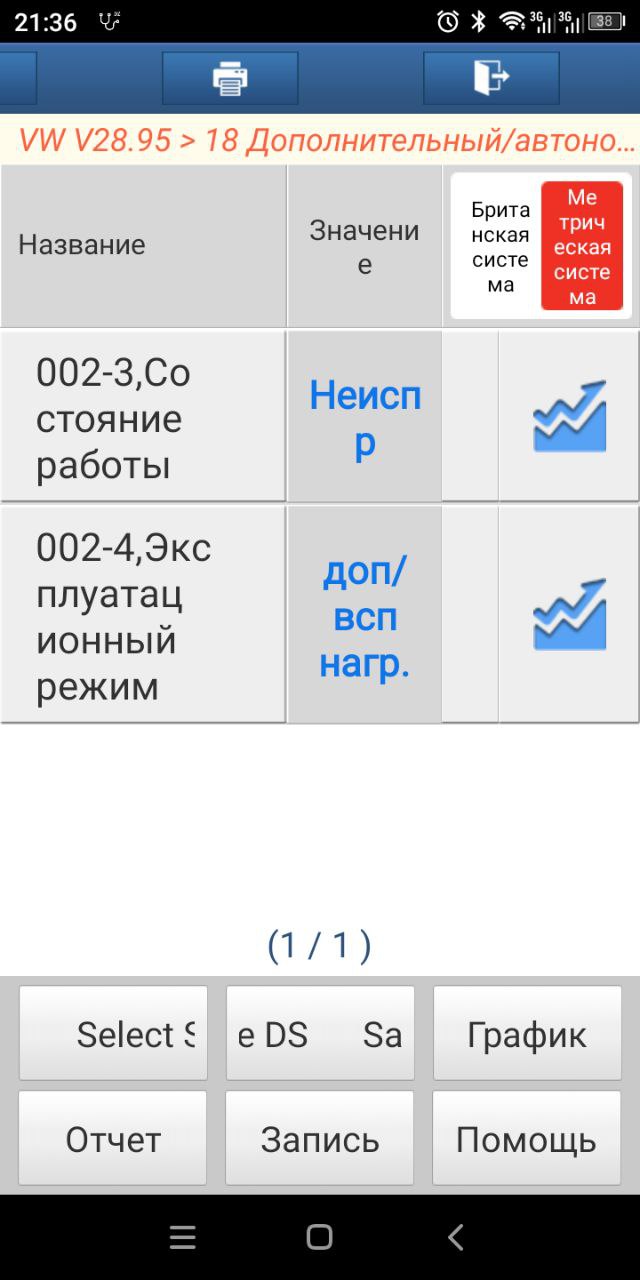Tap the partially visible left toolbar button
640x1280 pixels.
[18, 78]
